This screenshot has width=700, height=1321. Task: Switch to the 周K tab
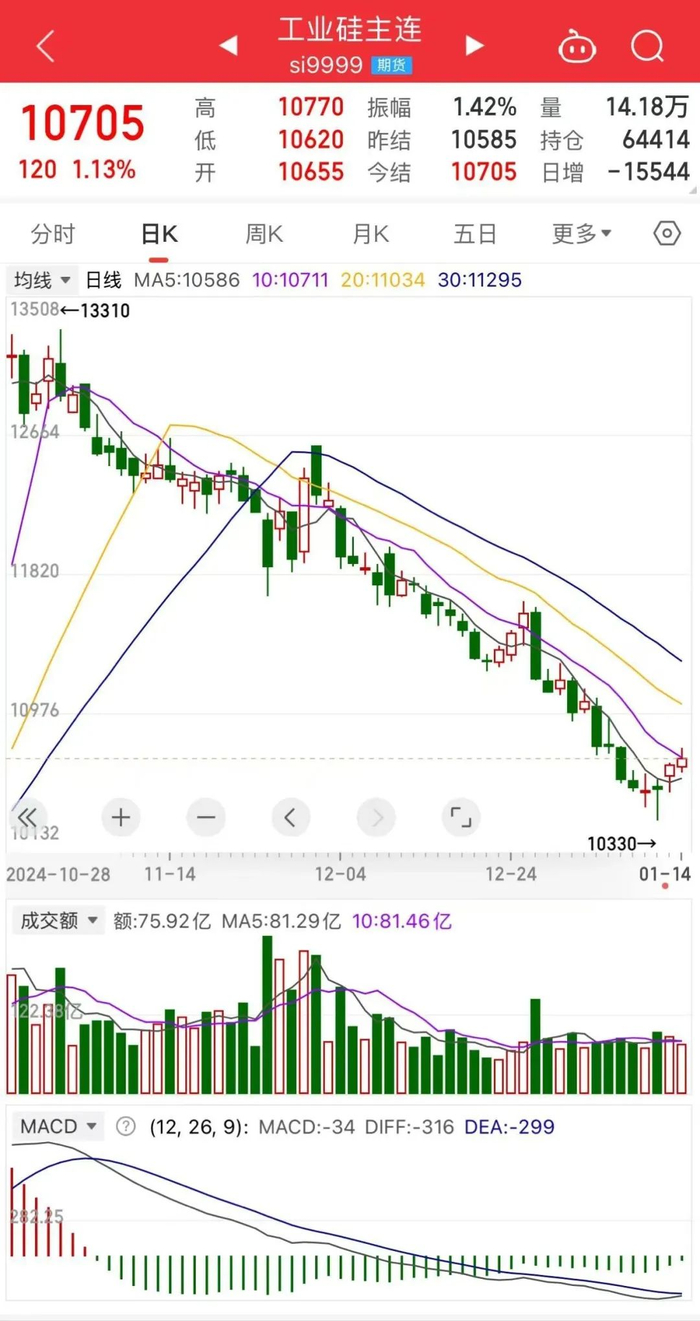pyautogui.click(x=264, y=234)
